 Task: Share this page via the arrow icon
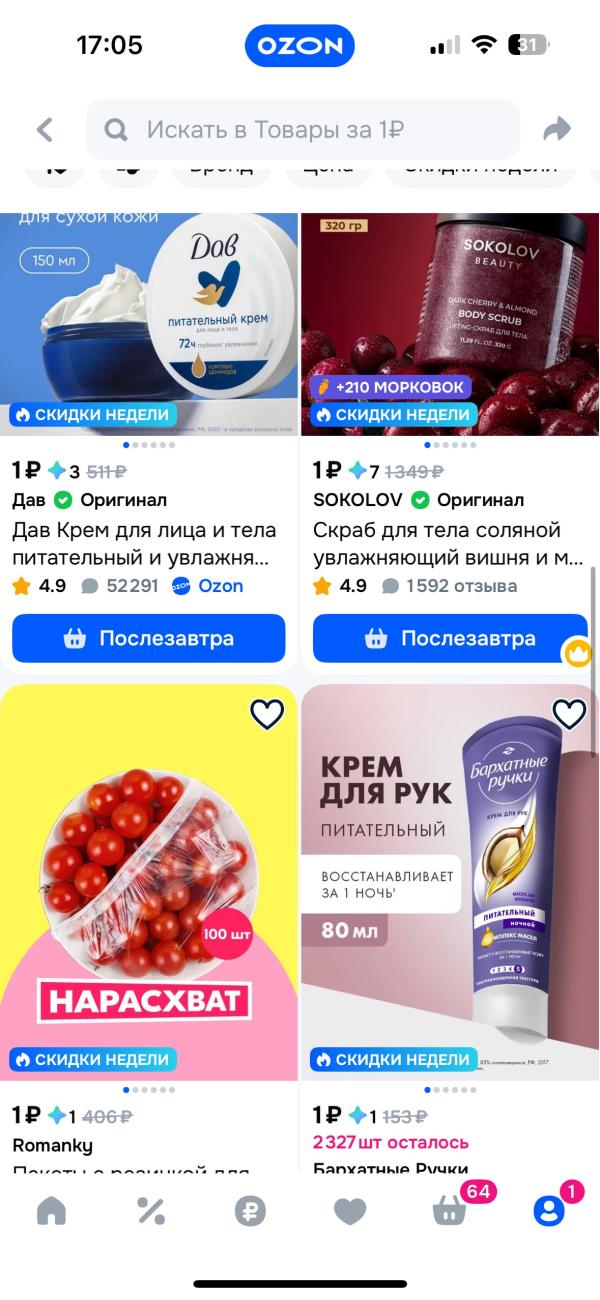pyautogui.click(x=557, y=129)
